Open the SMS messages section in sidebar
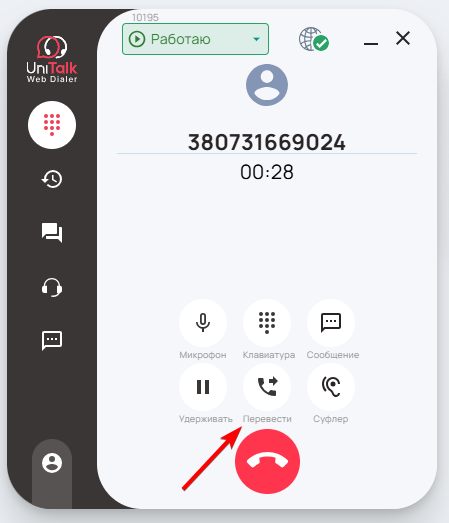 [x=52, y=341]
